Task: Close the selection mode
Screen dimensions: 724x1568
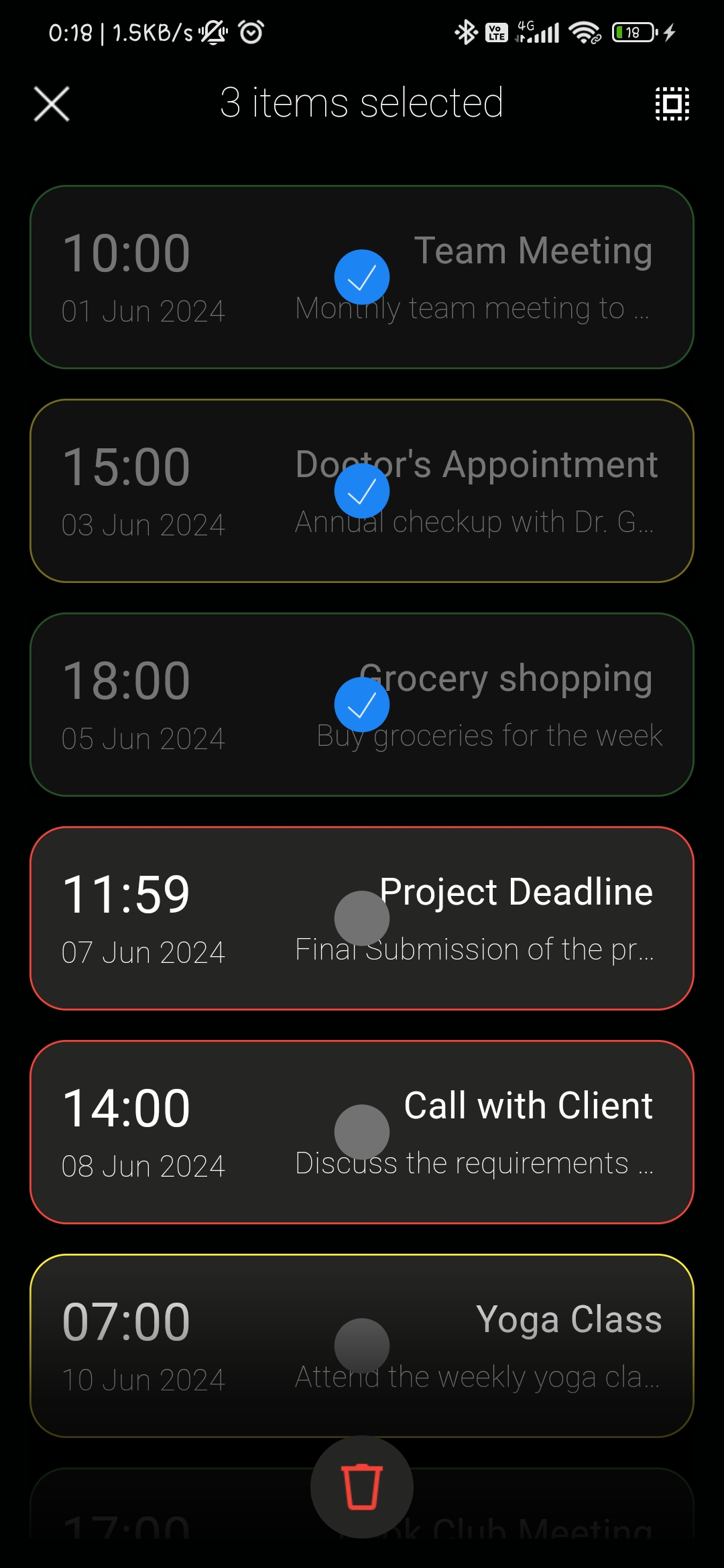Action: point(52,104)
